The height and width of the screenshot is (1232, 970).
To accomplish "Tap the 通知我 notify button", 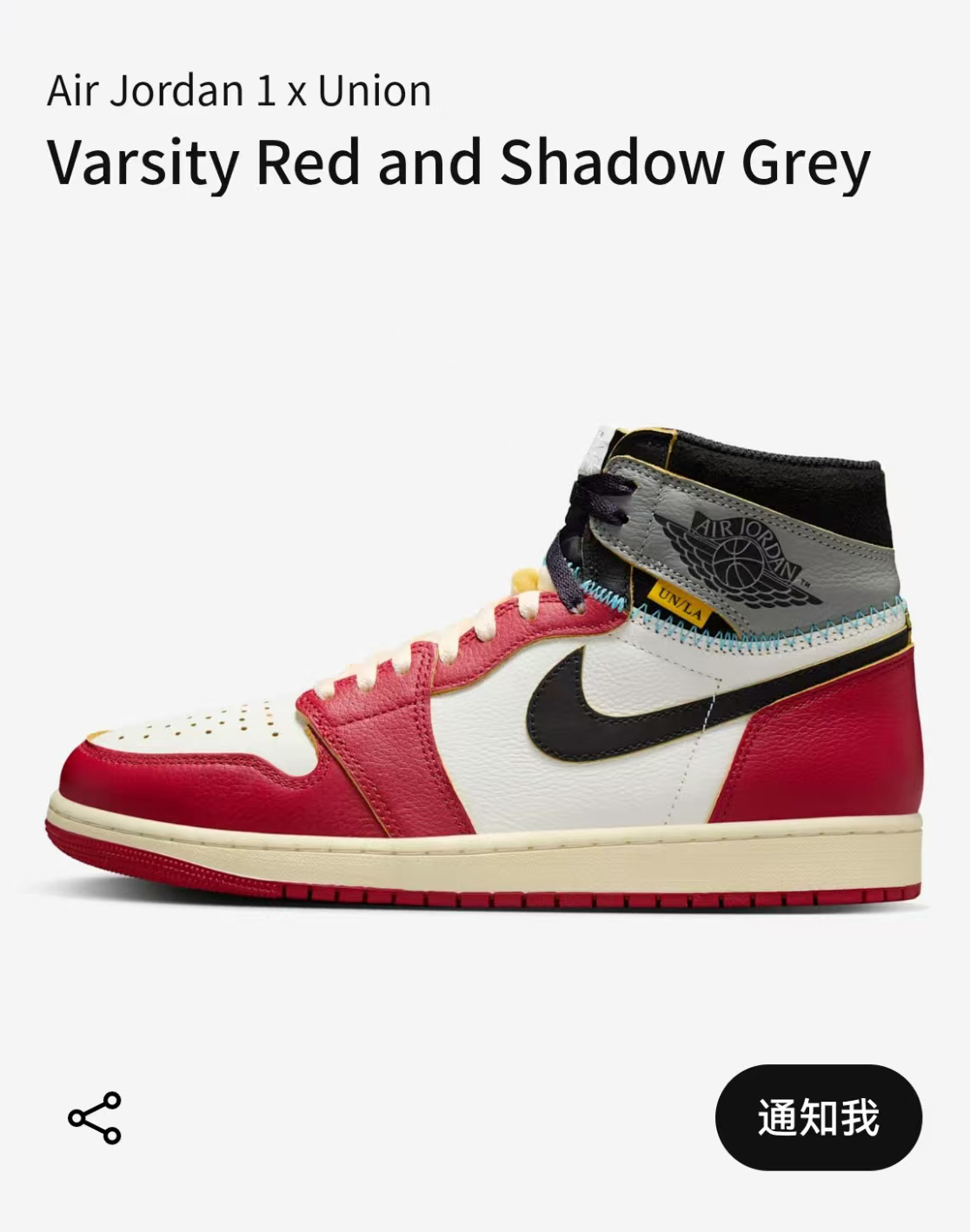I will pos(818,1117).
